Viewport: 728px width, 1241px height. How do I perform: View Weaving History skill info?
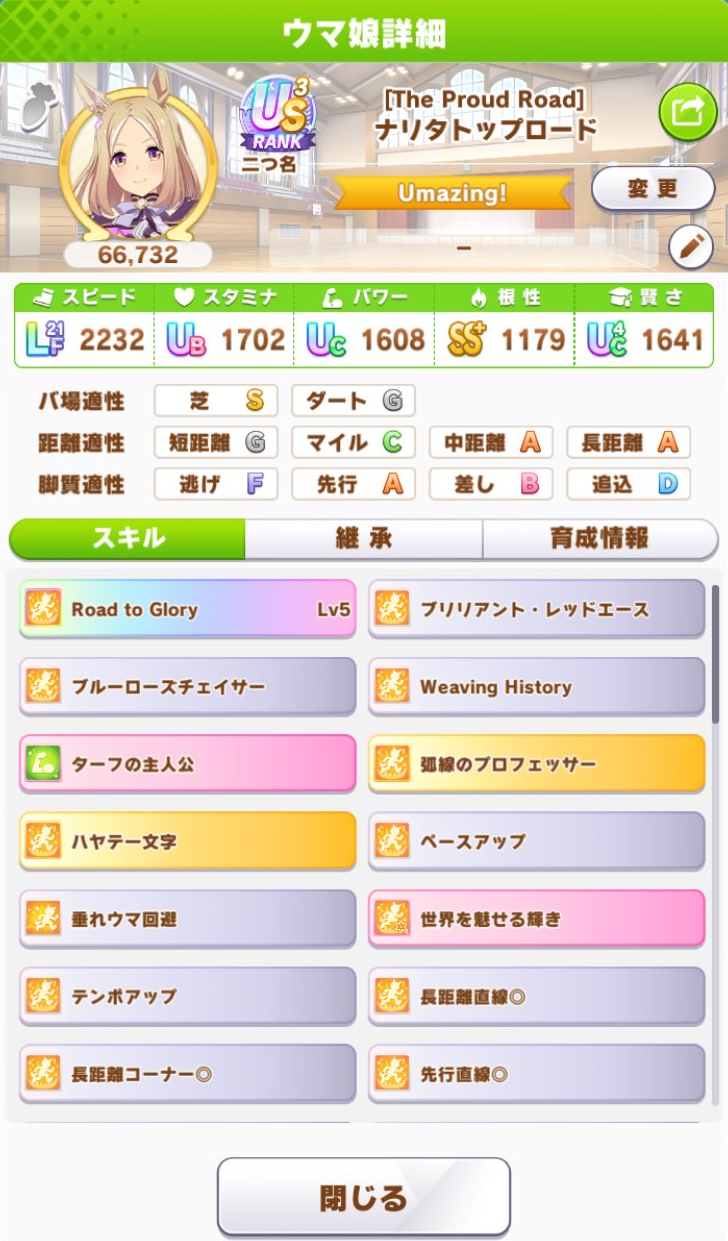point(536,687)
